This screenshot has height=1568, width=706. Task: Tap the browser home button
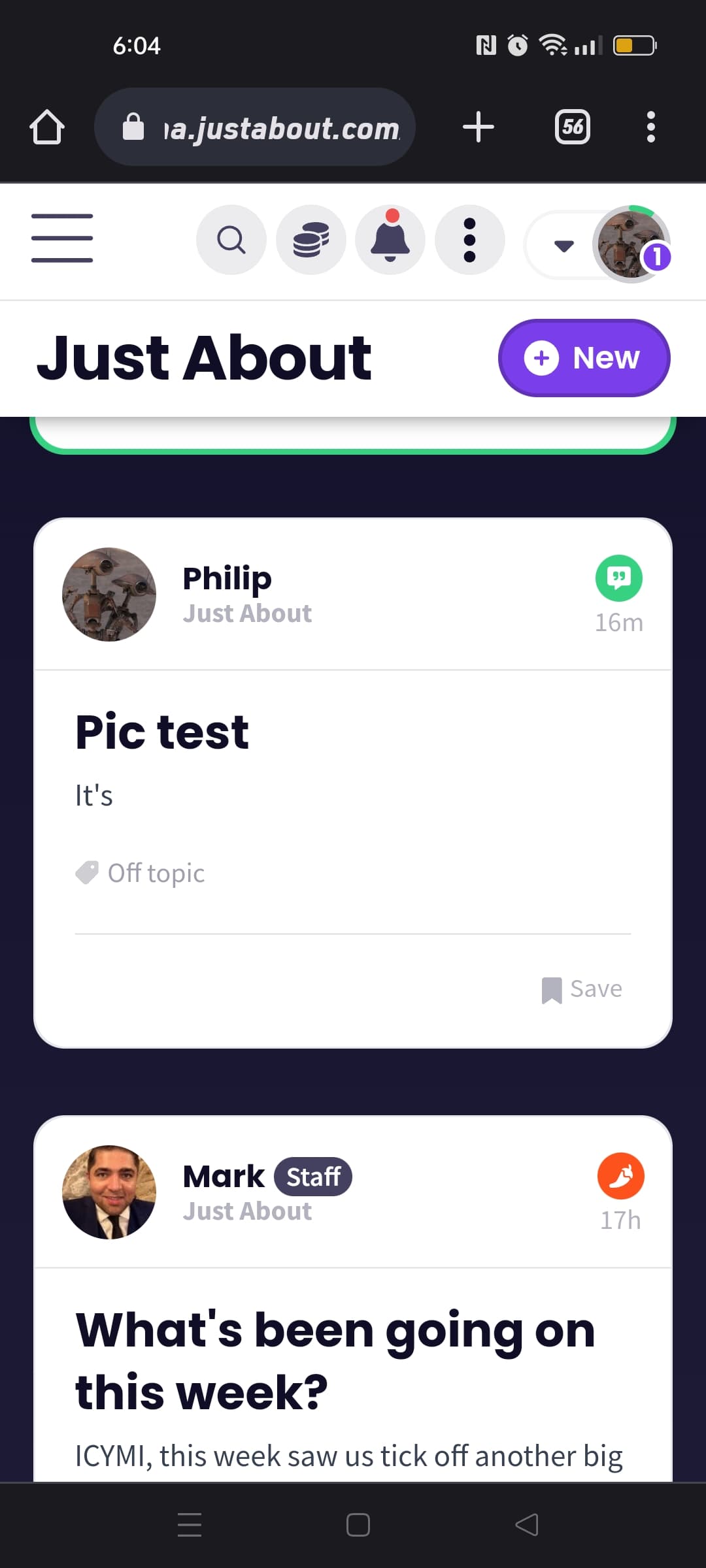tap(47, 127)
